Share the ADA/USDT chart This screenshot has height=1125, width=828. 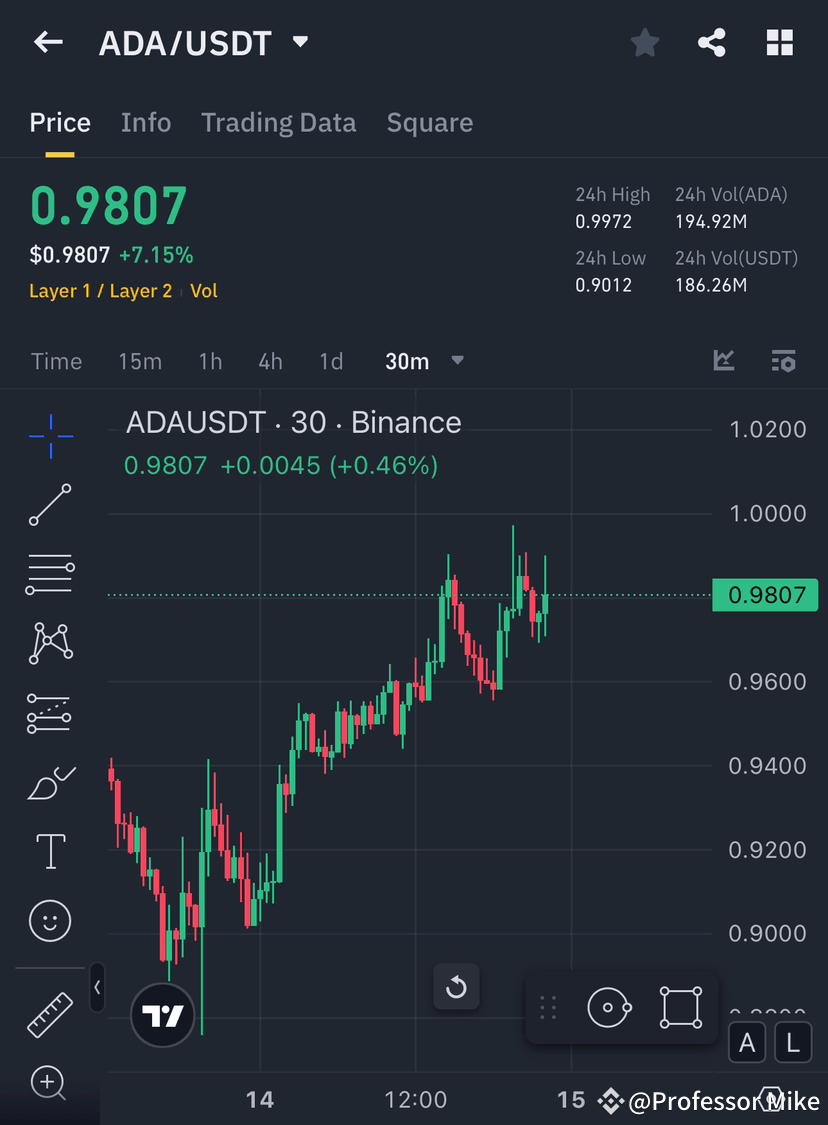tap(712, 42)
